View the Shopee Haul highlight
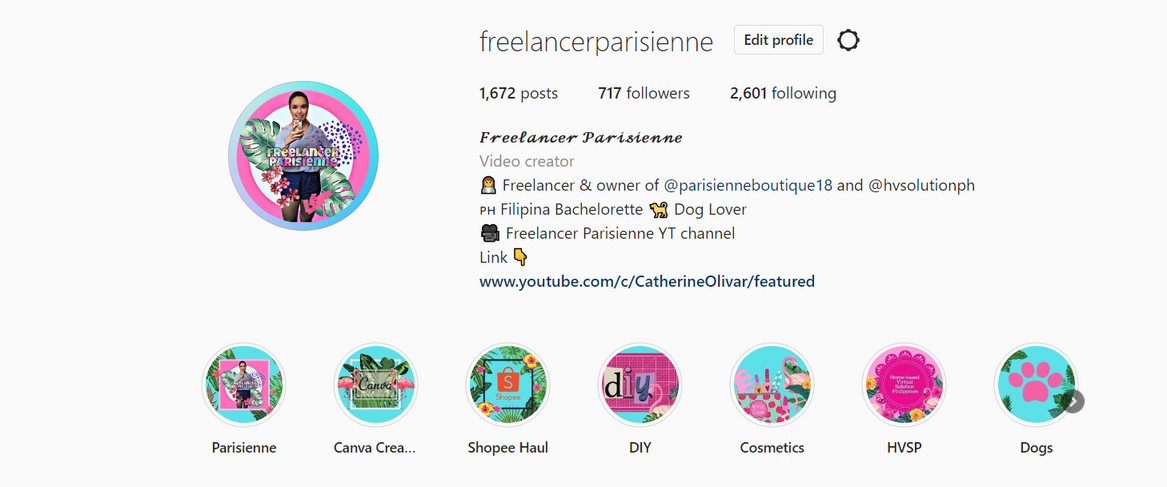The image size is (1167, 487). coord(508,385)
